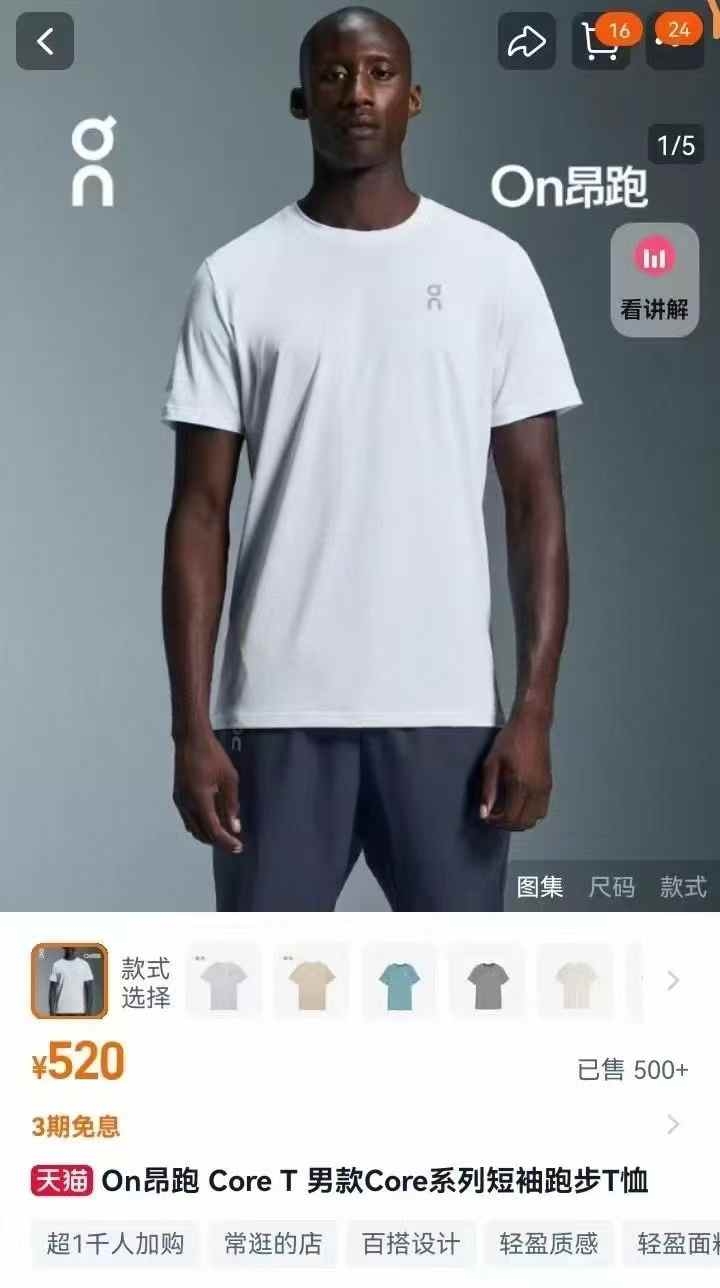
Task: Go back using the top-left arrow
Action: [x=45, y=41]
